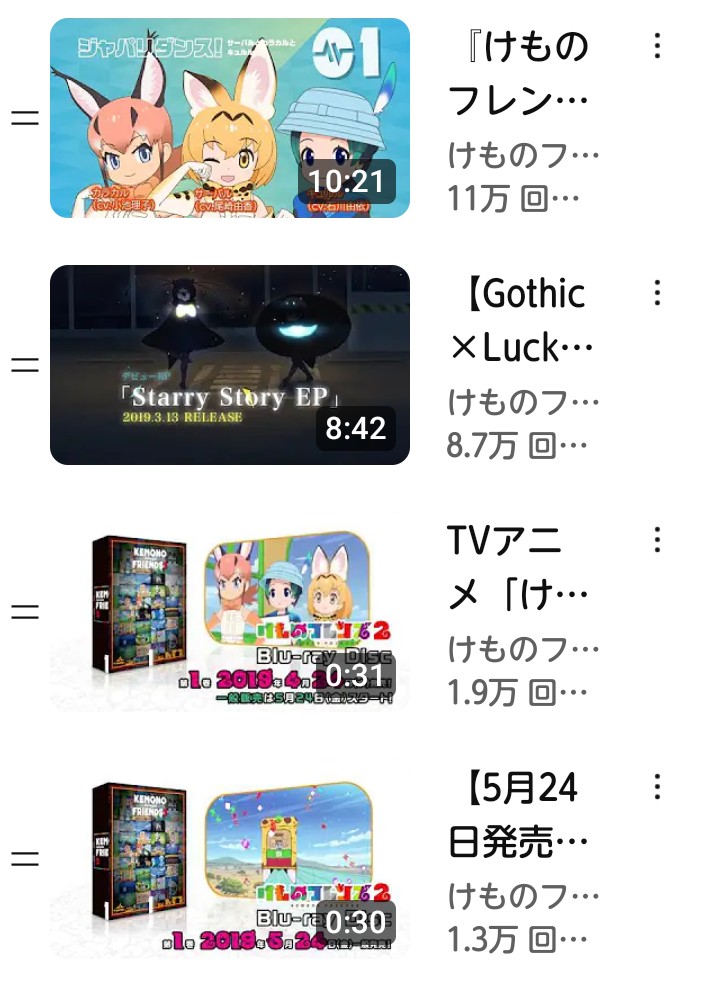Tap the reorder handle beside the 0:31 video
The height and width of the screenshot is (988, 720).
[x=24, y=612]
